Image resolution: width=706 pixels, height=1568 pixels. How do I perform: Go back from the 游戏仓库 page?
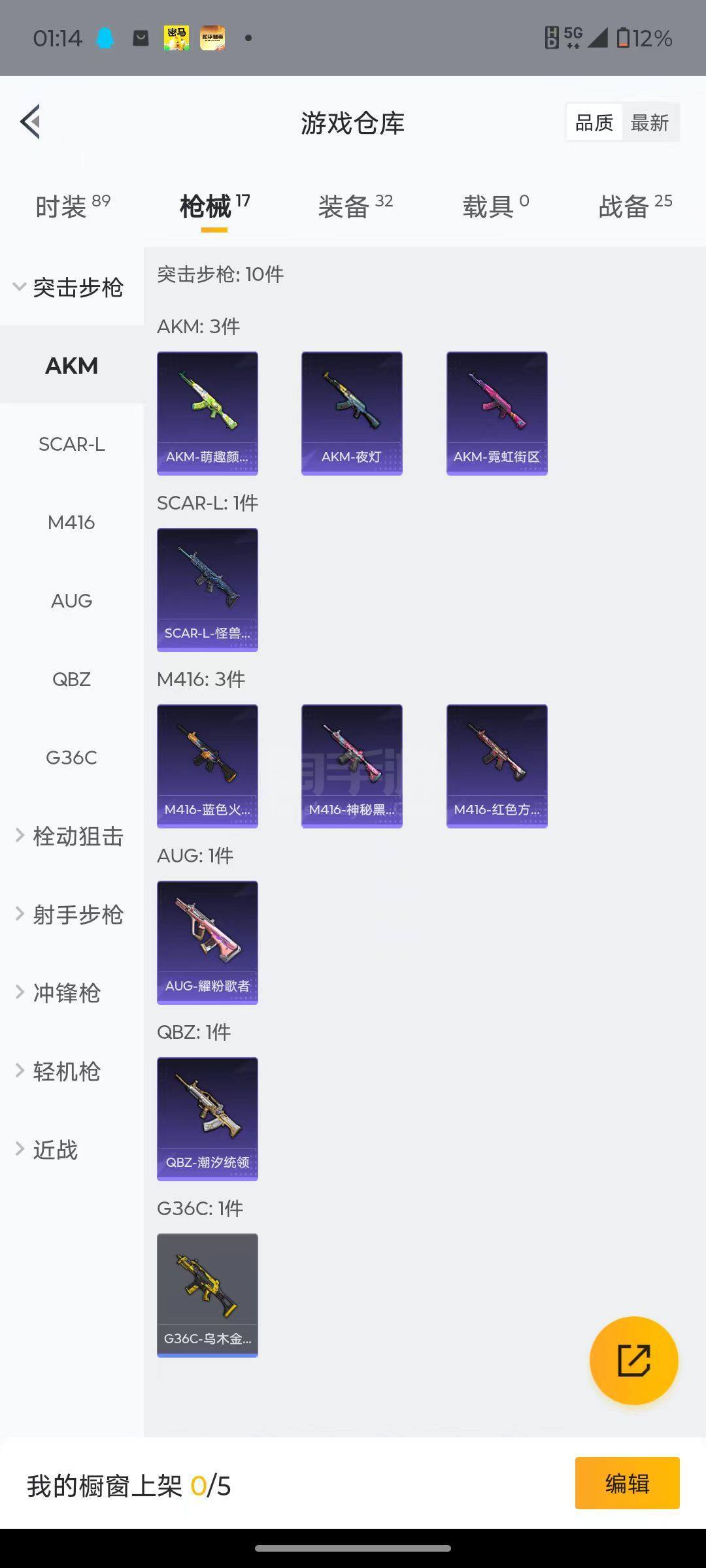pyautogui.click(x=31, y=122)
